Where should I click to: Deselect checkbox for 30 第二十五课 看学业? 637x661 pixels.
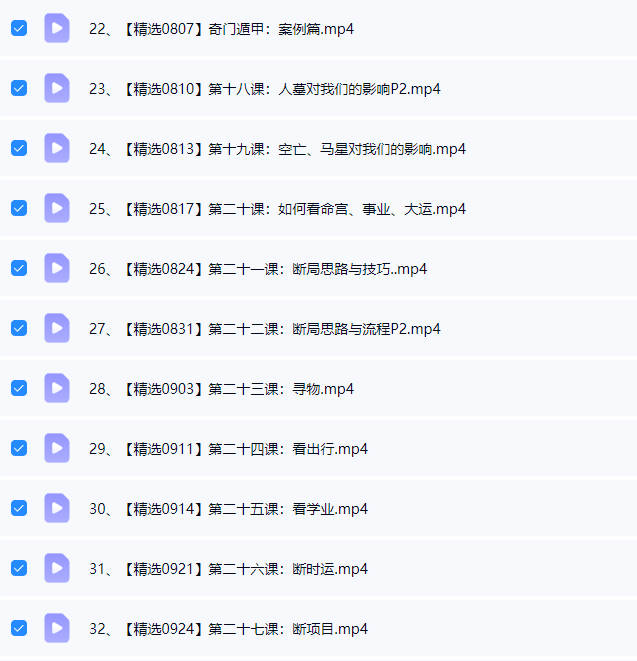tap(18, 508)
